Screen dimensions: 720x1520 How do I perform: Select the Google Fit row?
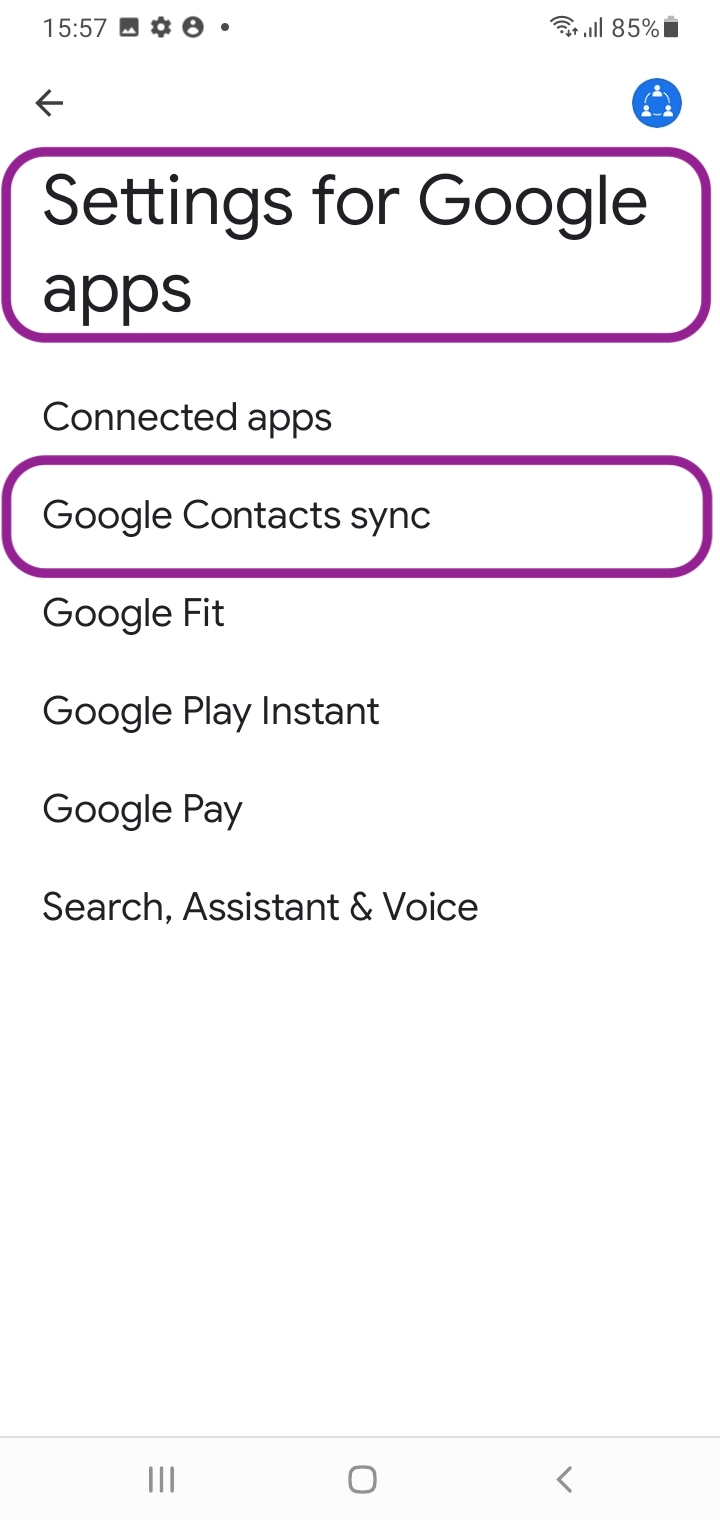pyautogui.click(x=134, y=613)
